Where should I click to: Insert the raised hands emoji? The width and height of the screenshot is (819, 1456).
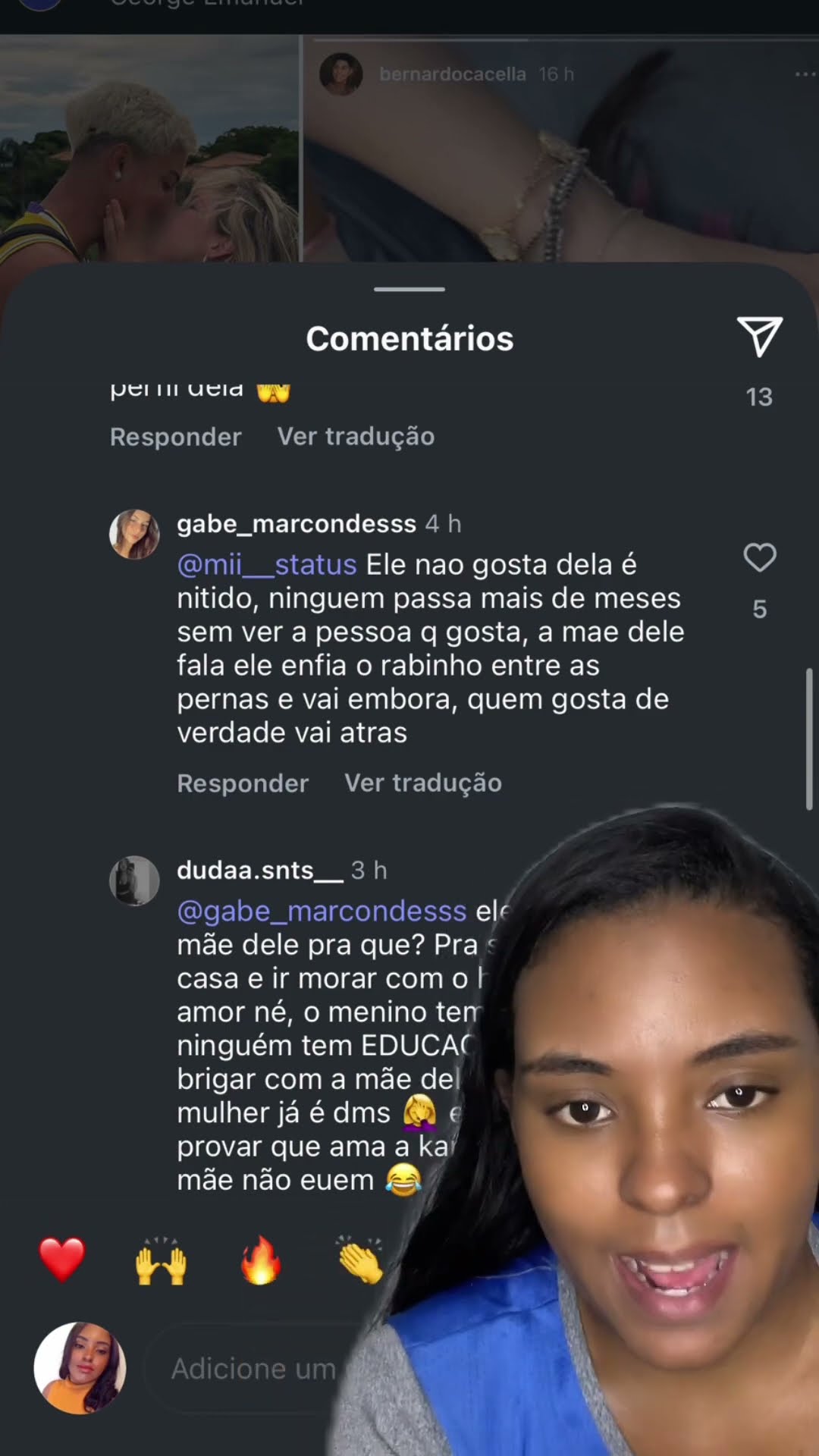(x=161, y=1260)
